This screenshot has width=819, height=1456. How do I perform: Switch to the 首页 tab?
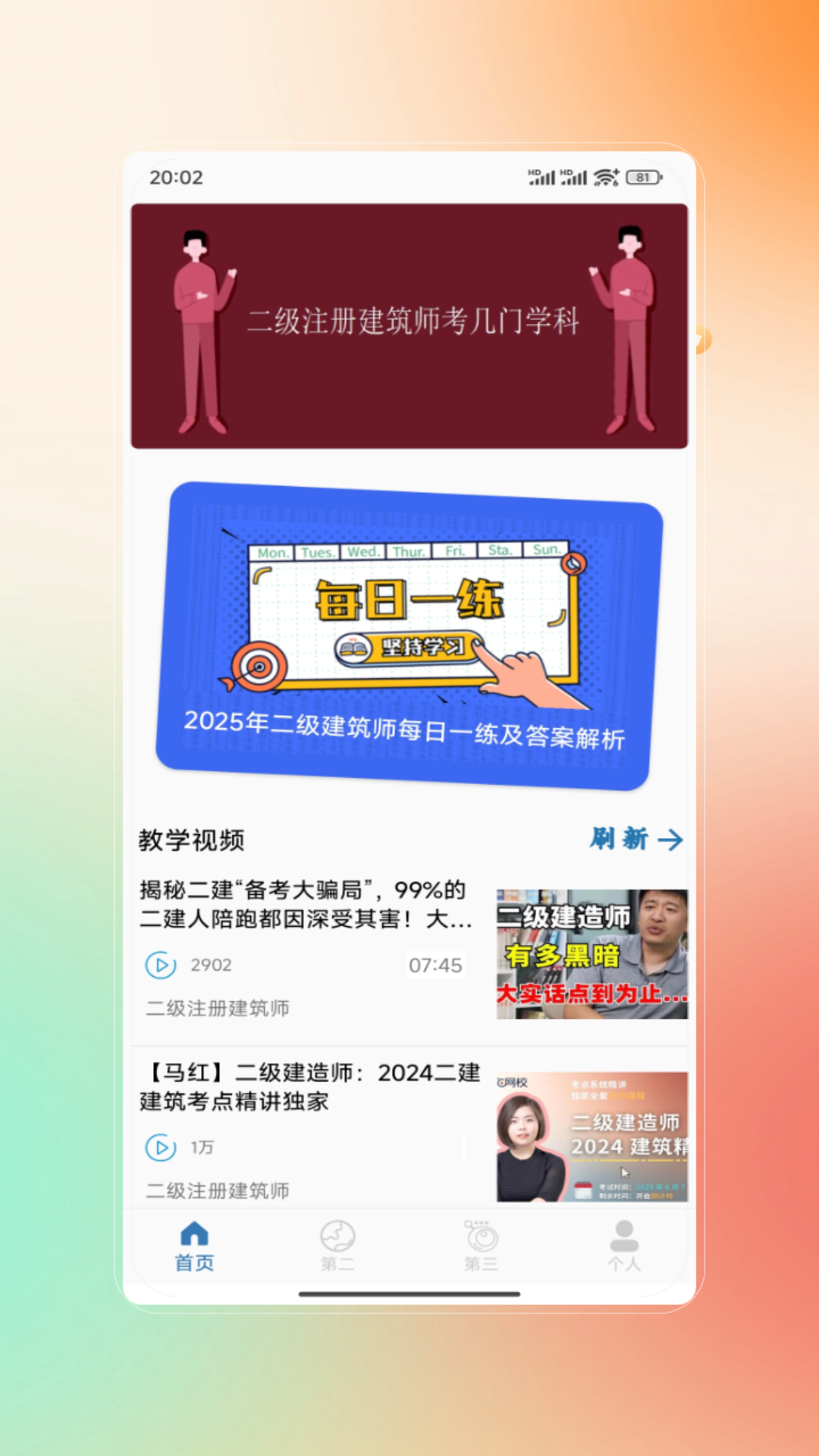tap(194, 1246)
